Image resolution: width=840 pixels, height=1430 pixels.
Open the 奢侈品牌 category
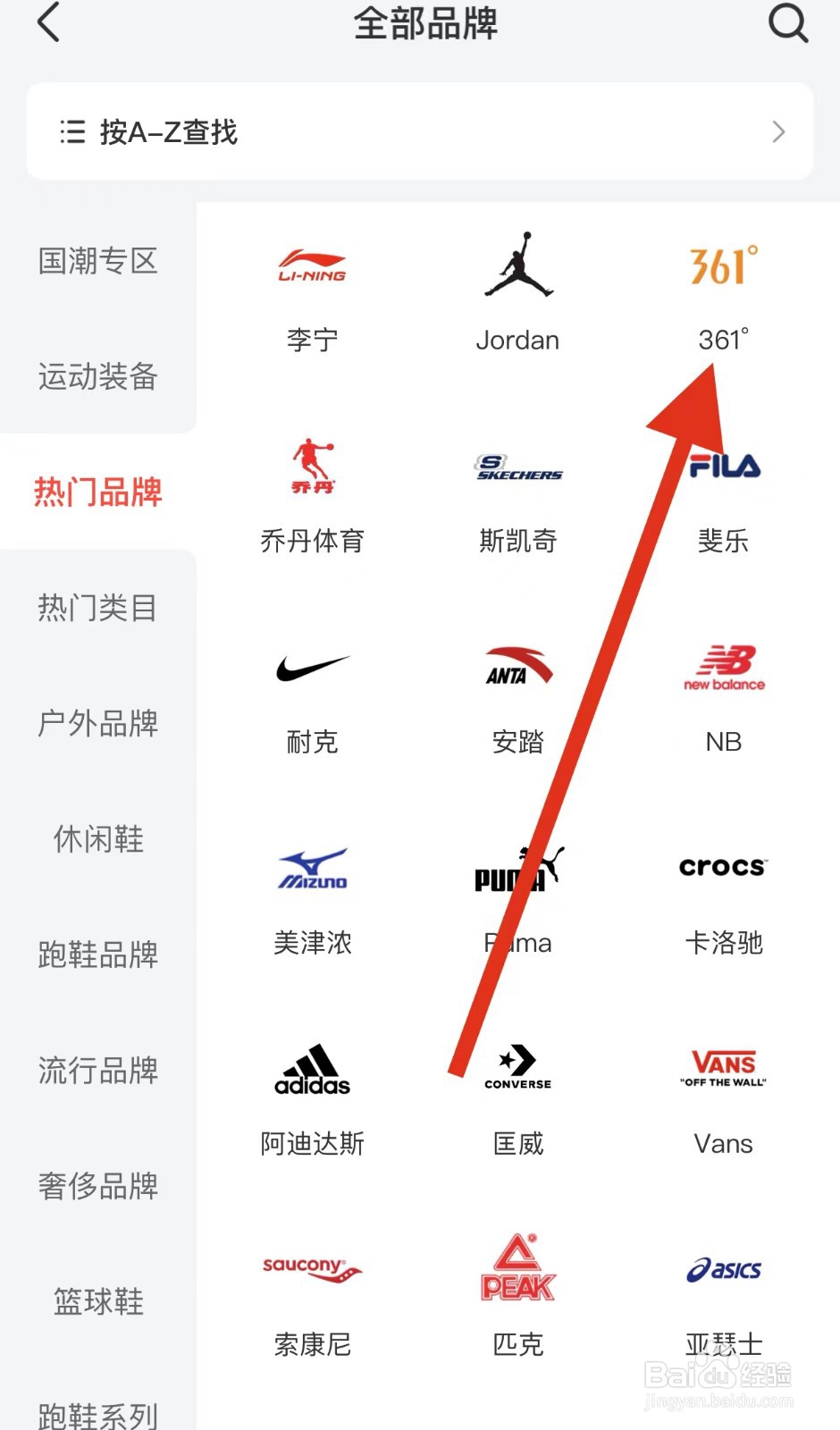[98, 1186]
